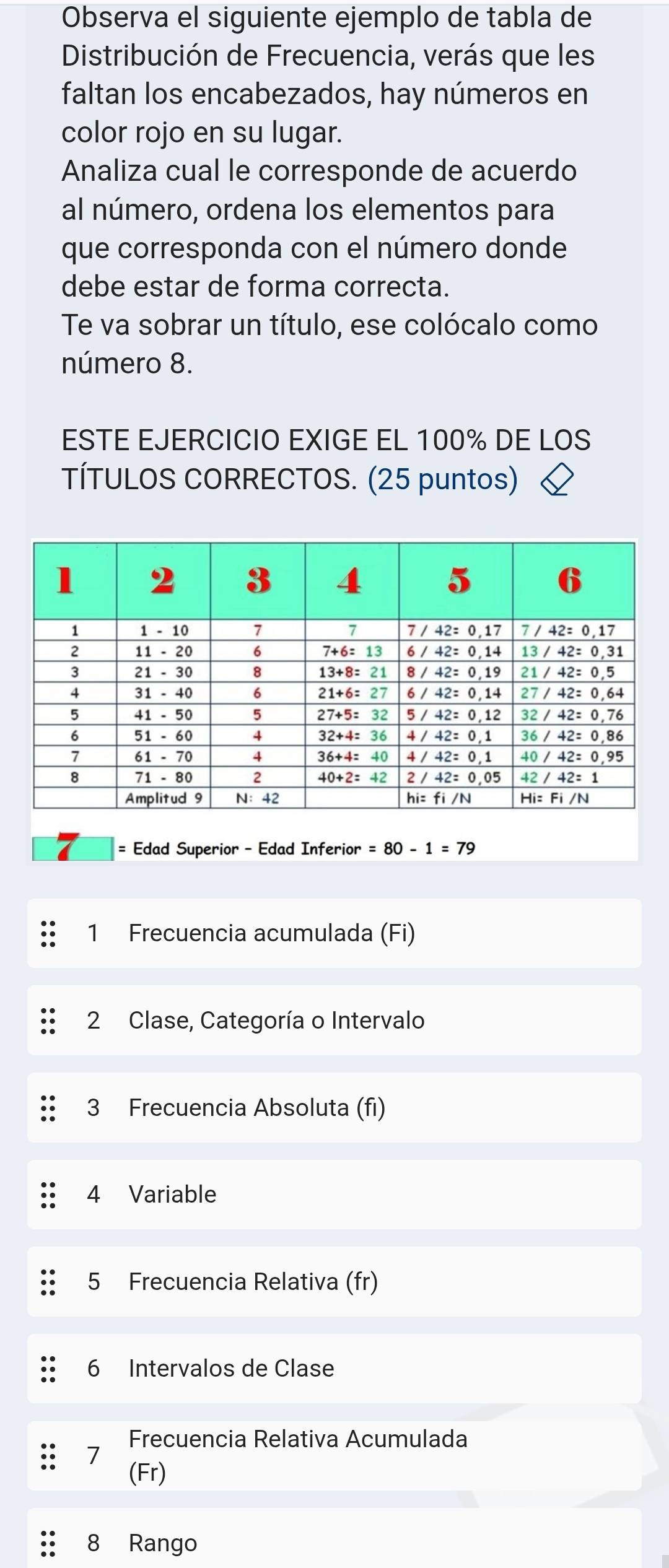
Task: Open the frequency distribution table image
Action: click(334, 700)
